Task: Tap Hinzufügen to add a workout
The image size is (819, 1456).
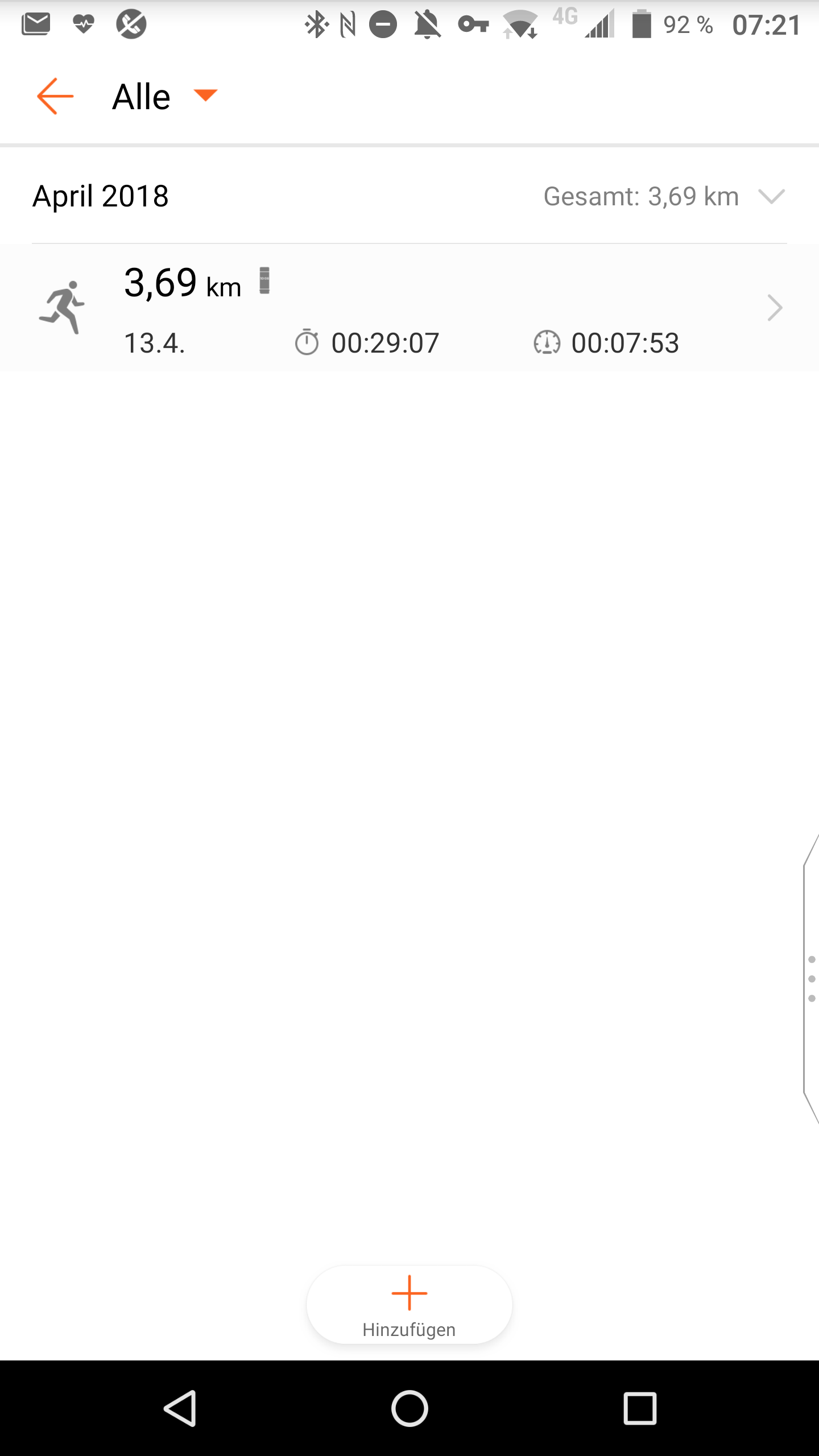Action: click(x=409, y=1305)
